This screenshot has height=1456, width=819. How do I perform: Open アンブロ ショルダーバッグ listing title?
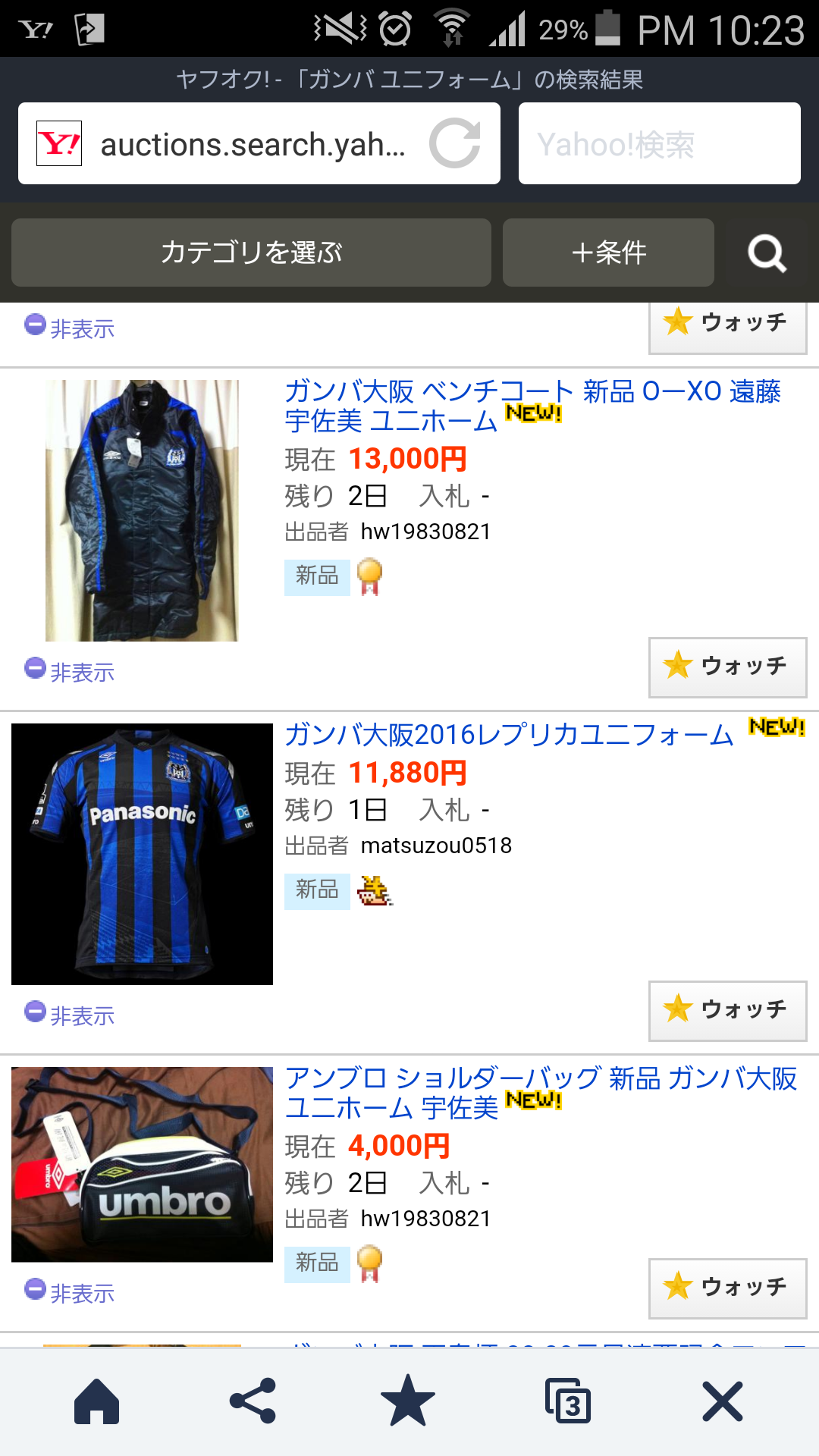[x=540, y=1093]
